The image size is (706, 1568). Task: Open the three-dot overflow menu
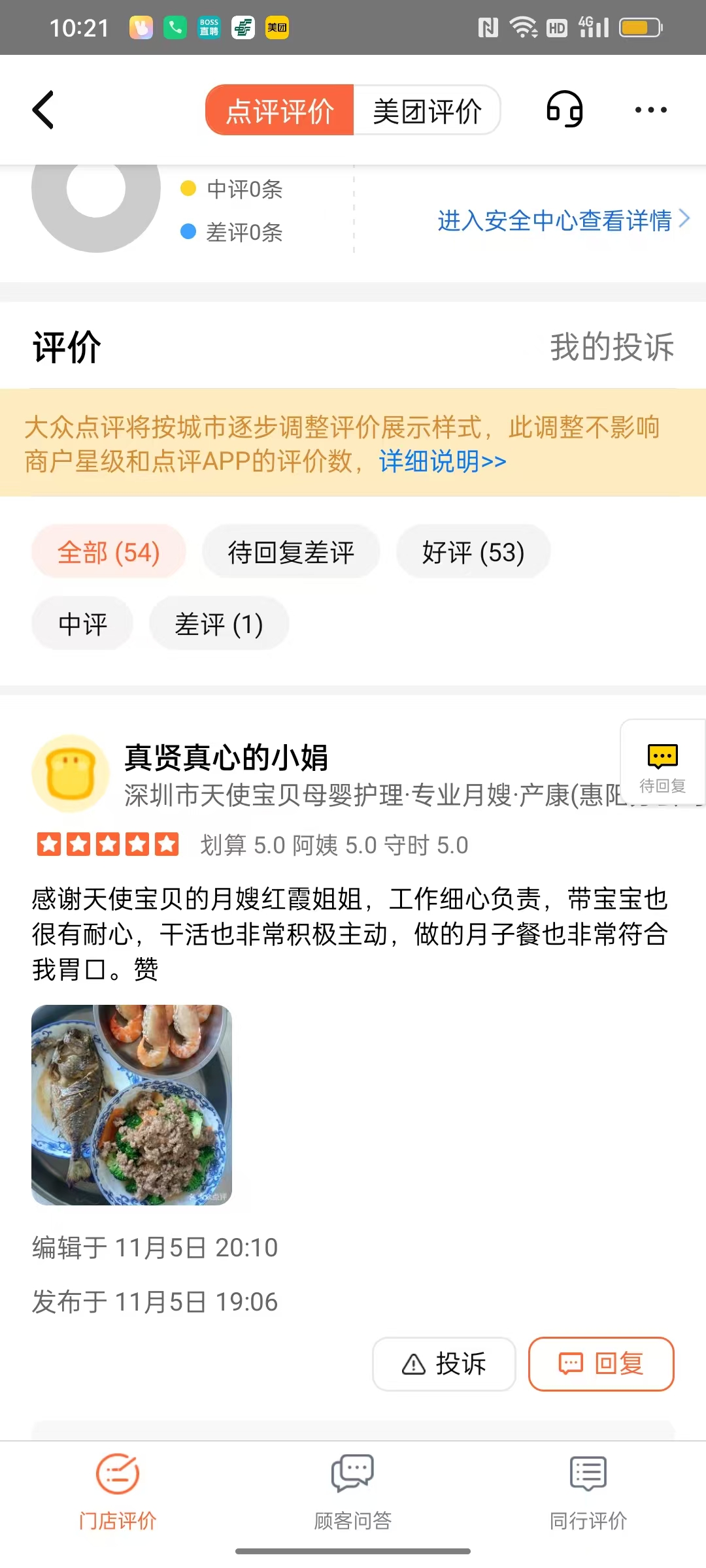click(651, 110)
